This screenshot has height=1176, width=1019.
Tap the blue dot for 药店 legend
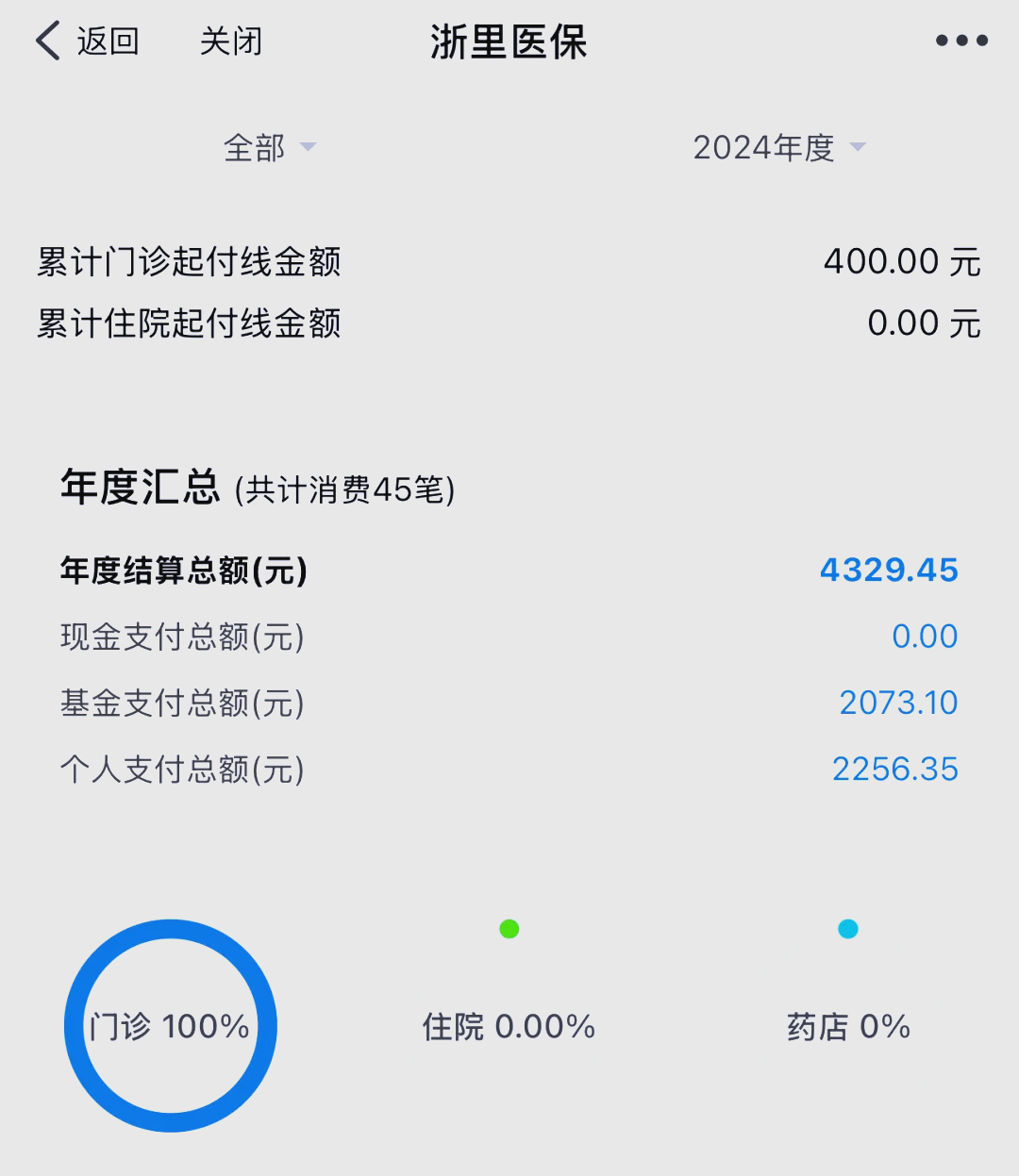coord(847,929)
